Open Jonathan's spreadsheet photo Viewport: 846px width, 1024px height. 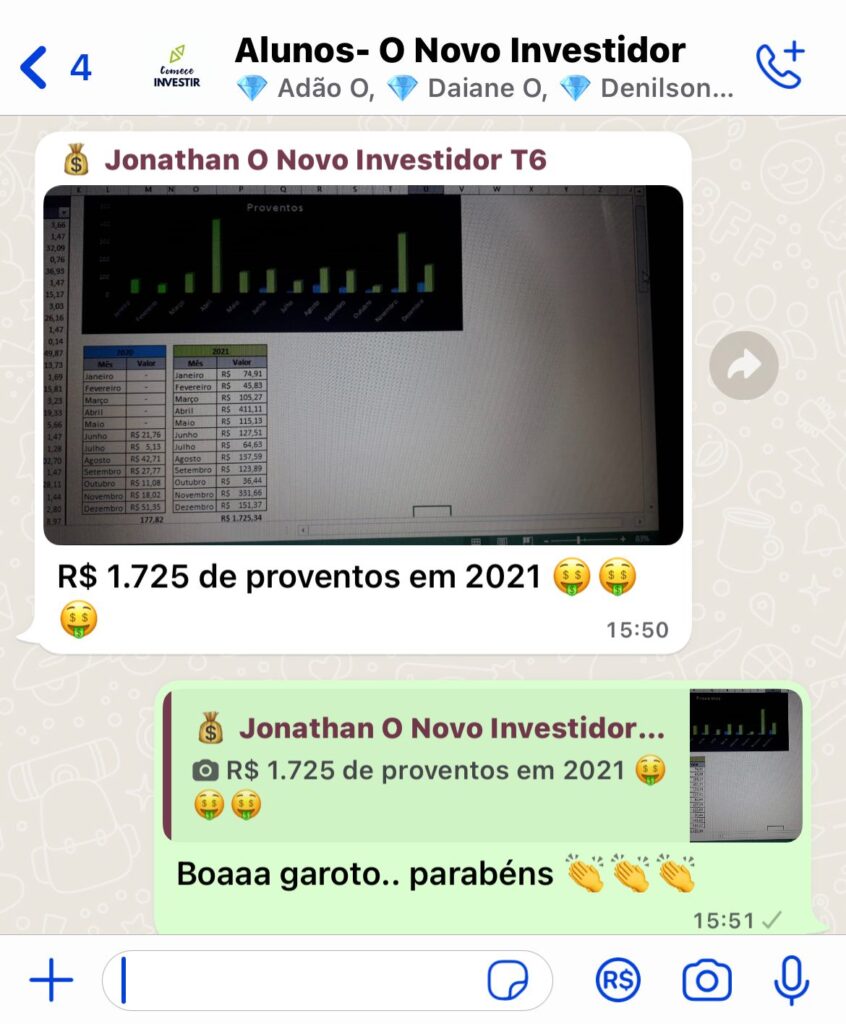pyautogui.click(x=362, y=365)
